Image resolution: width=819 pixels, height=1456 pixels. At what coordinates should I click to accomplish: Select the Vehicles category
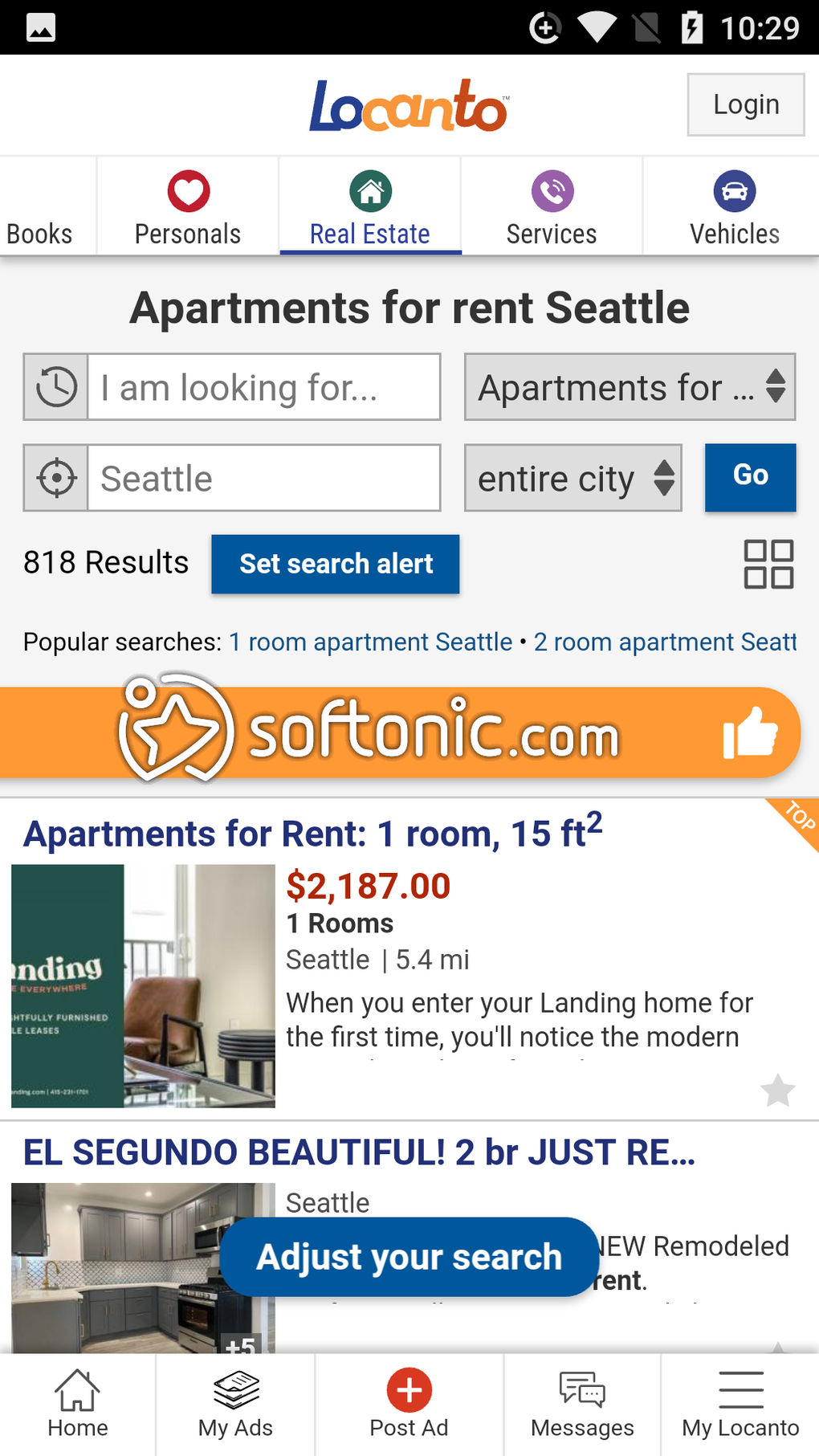pos(734,207)
